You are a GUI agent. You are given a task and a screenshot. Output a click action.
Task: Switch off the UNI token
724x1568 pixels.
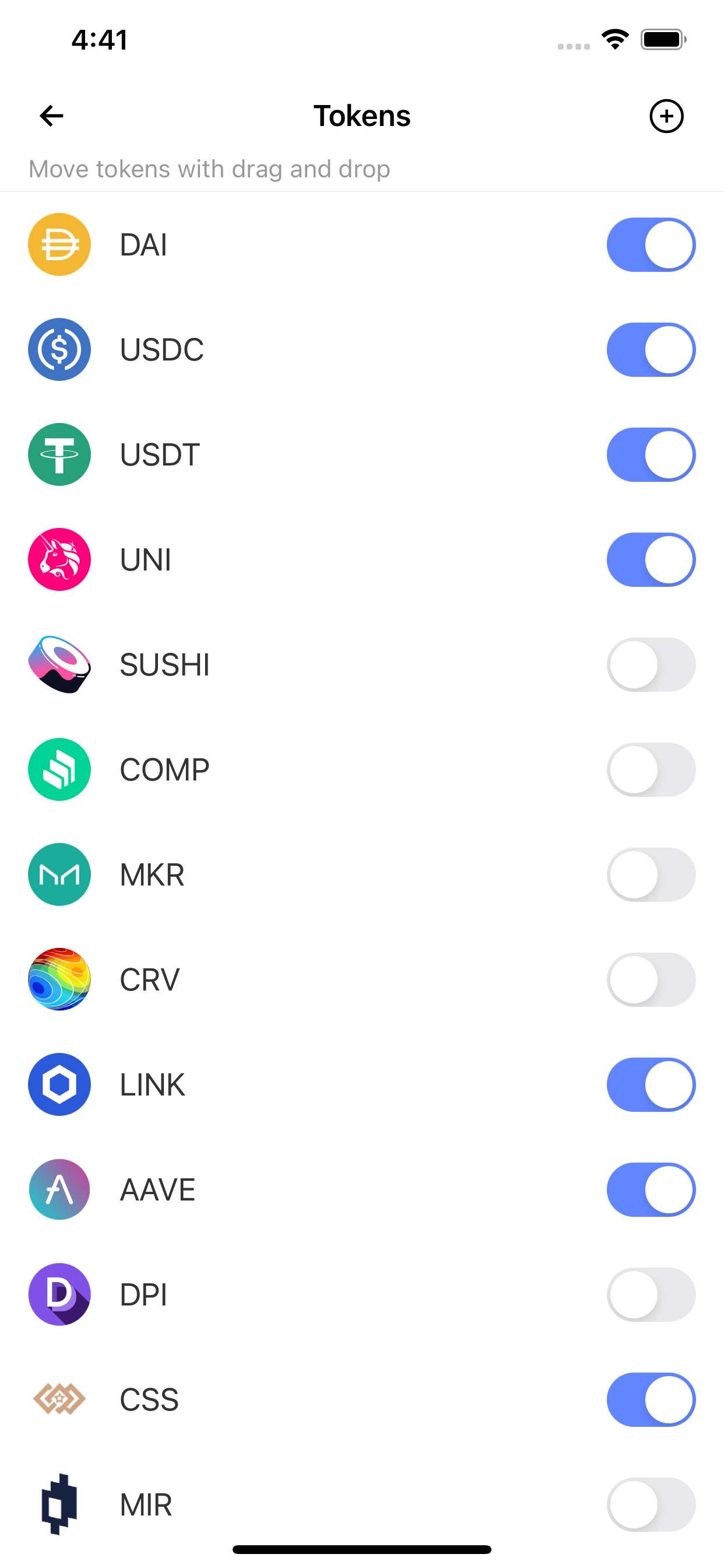click(651, 559)
